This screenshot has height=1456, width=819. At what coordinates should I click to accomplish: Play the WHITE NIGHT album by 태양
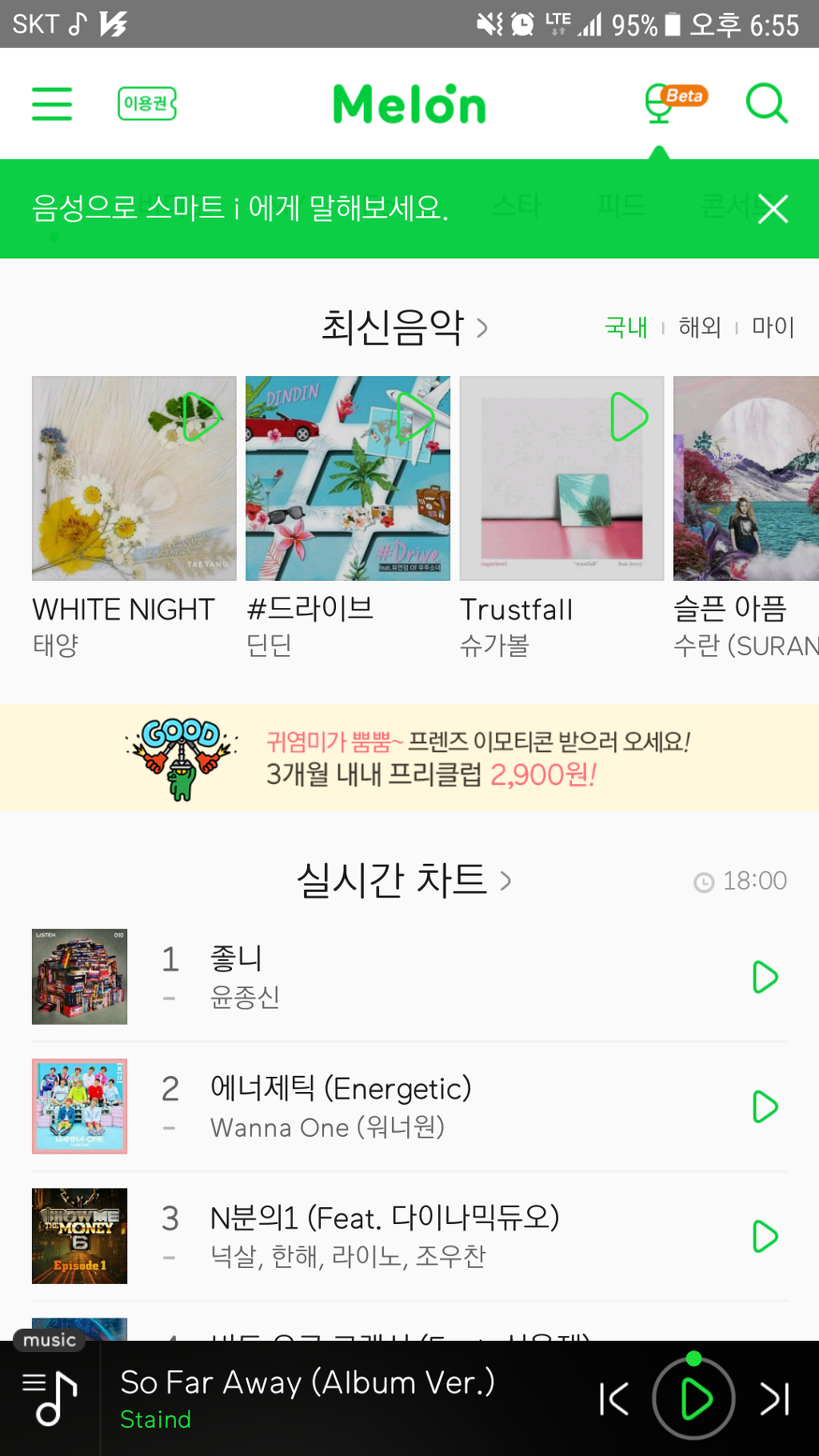tap(200, 416)
